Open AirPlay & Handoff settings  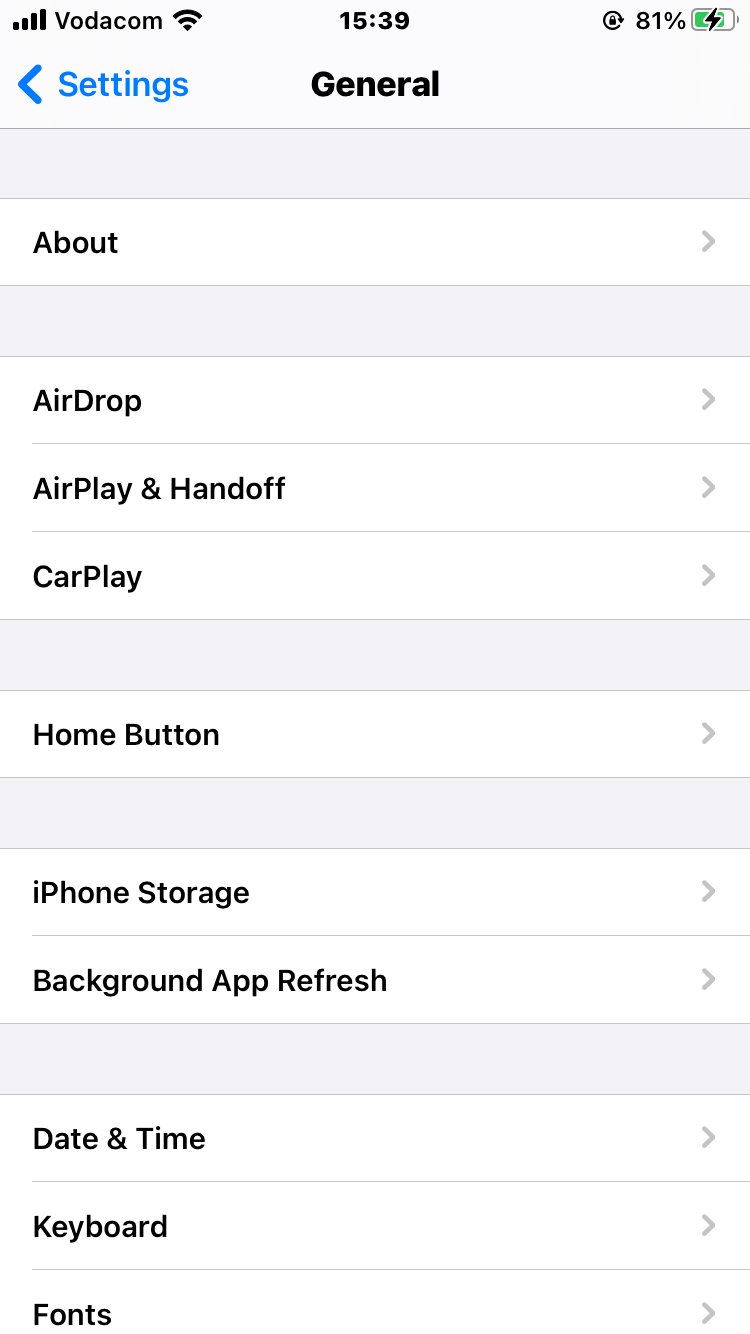tap(375, 488)
